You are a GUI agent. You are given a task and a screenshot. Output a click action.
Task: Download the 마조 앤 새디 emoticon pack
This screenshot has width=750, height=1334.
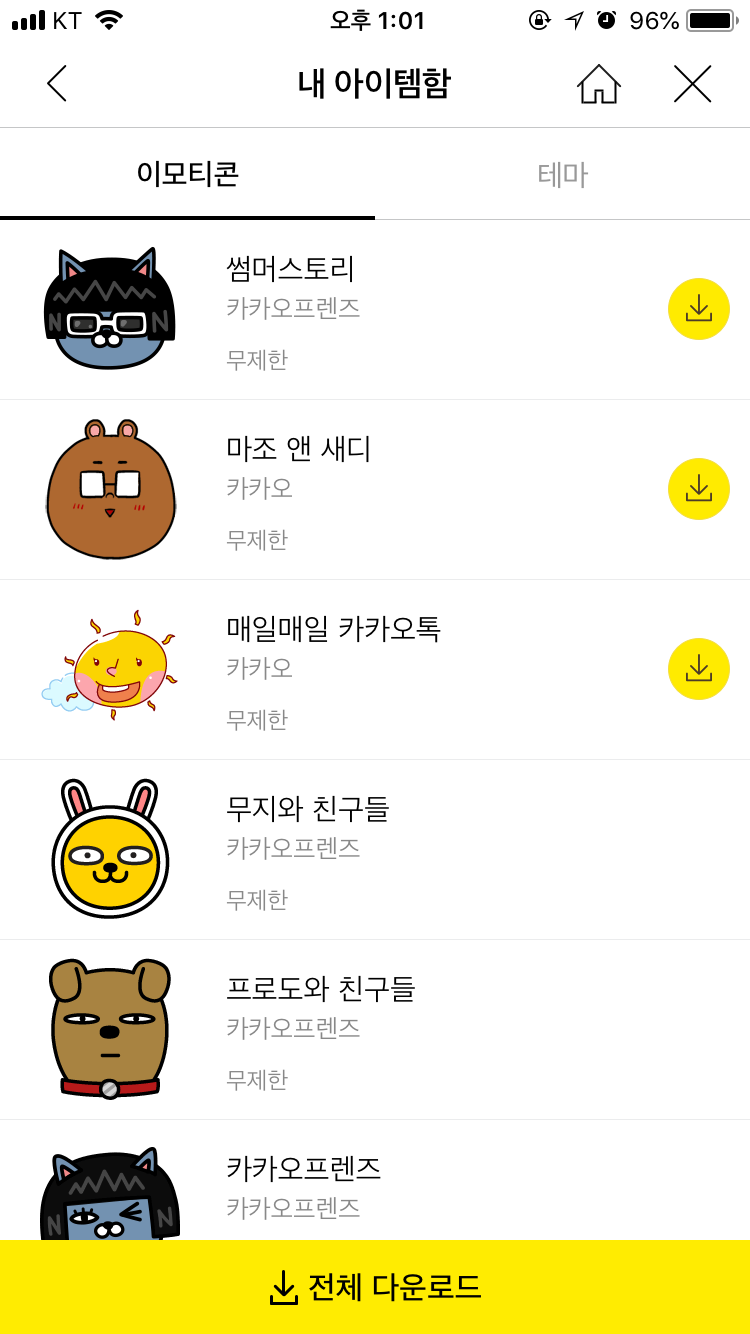point(698,489)
